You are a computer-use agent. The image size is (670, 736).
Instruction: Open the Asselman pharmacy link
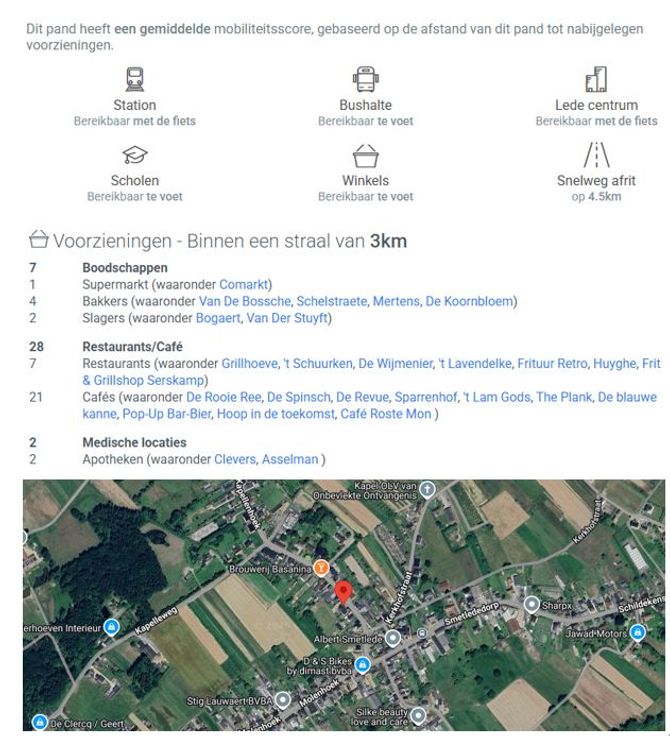coord(290,459)
